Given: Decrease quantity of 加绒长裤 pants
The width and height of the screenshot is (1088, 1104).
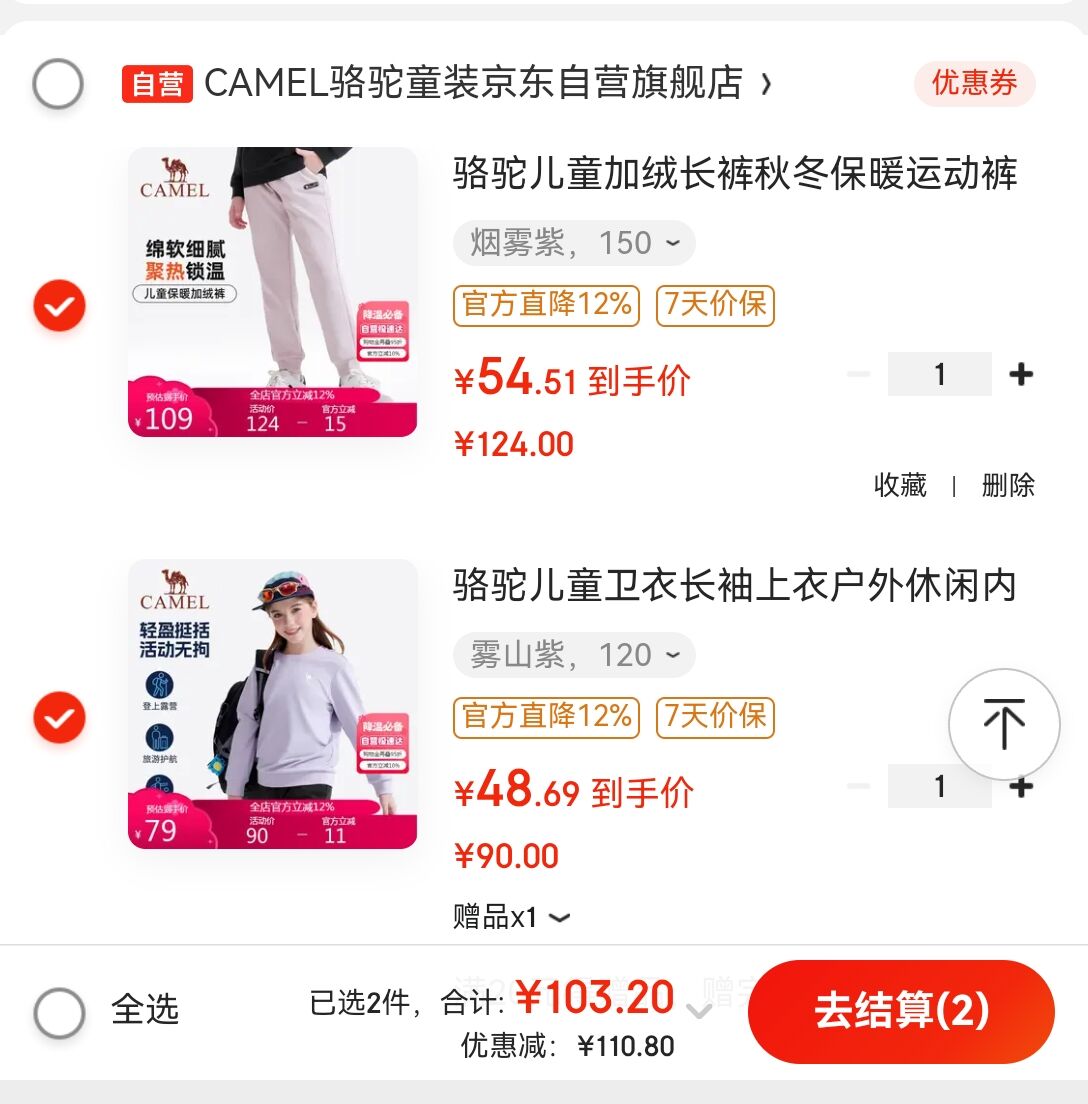Looking at the screenshot, I should pyautogui.click(x=858, y=374).
